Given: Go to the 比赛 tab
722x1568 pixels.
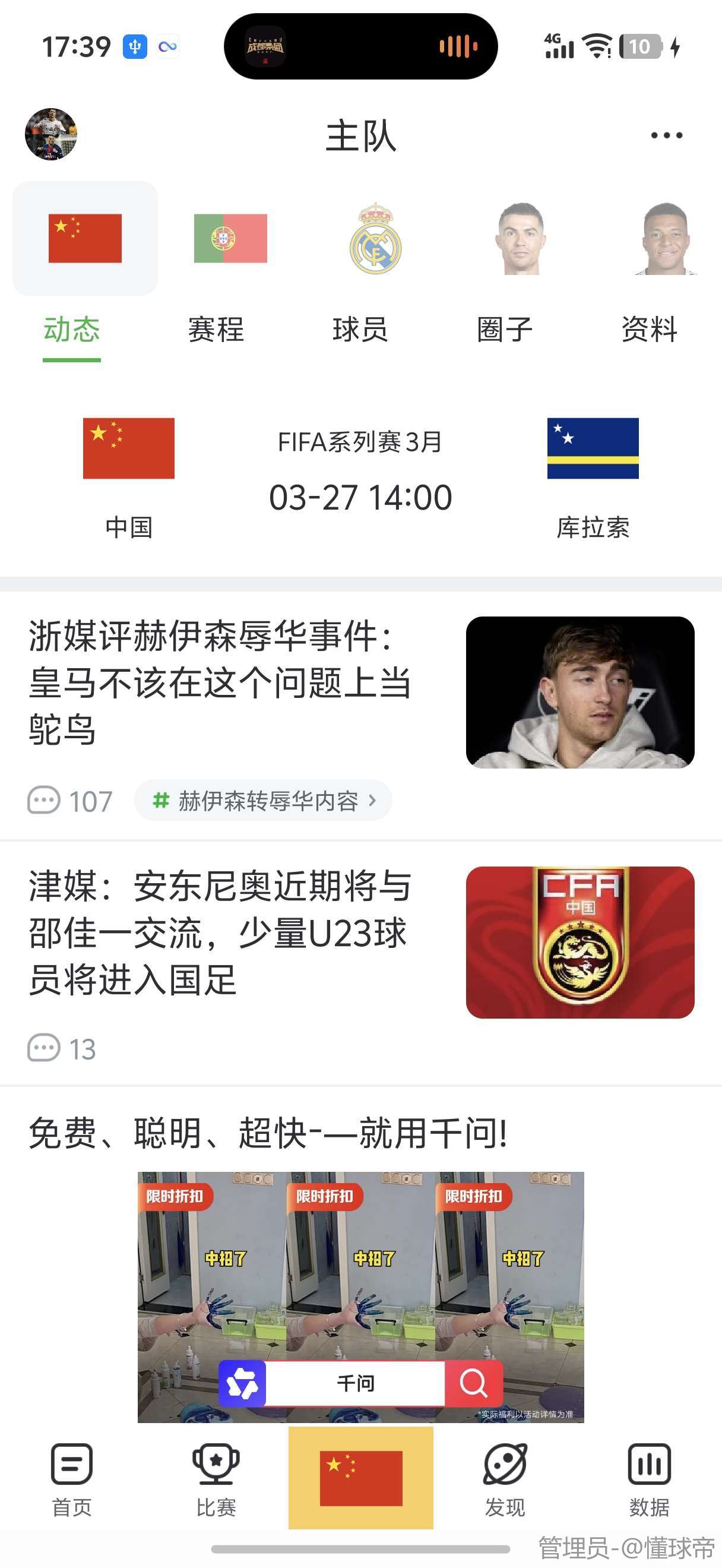Looking at the screenshot, I should 216,1479.
